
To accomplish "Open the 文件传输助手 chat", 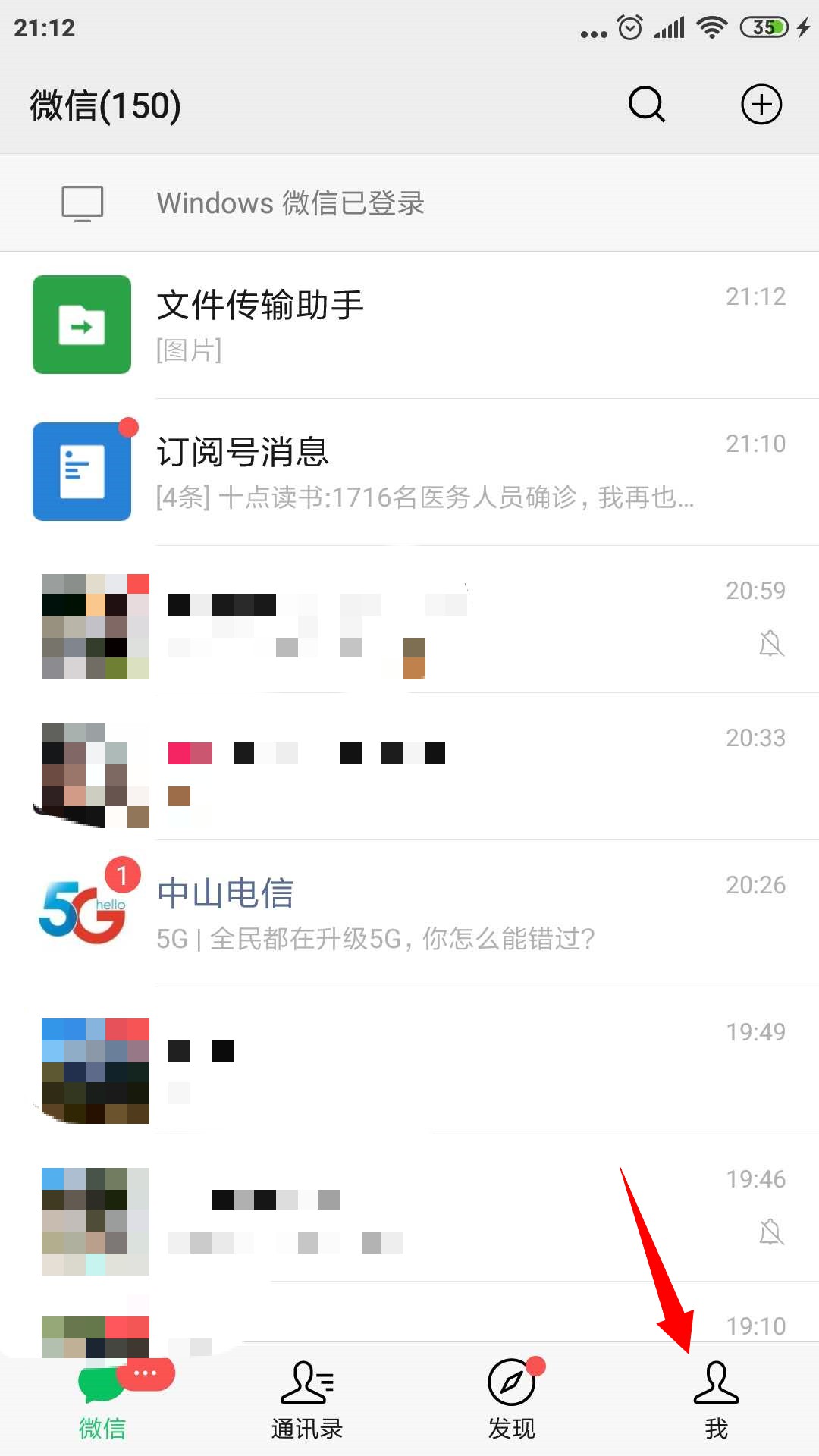I will click(x=409, y=325).
